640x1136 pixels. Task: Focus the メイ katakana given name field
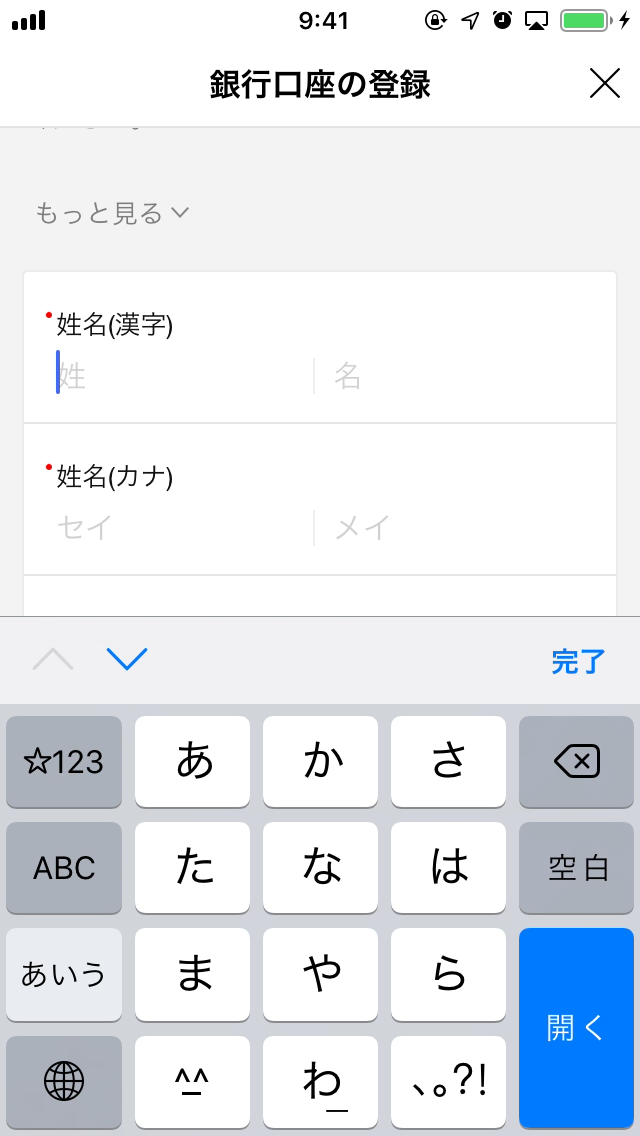[460, 527]
